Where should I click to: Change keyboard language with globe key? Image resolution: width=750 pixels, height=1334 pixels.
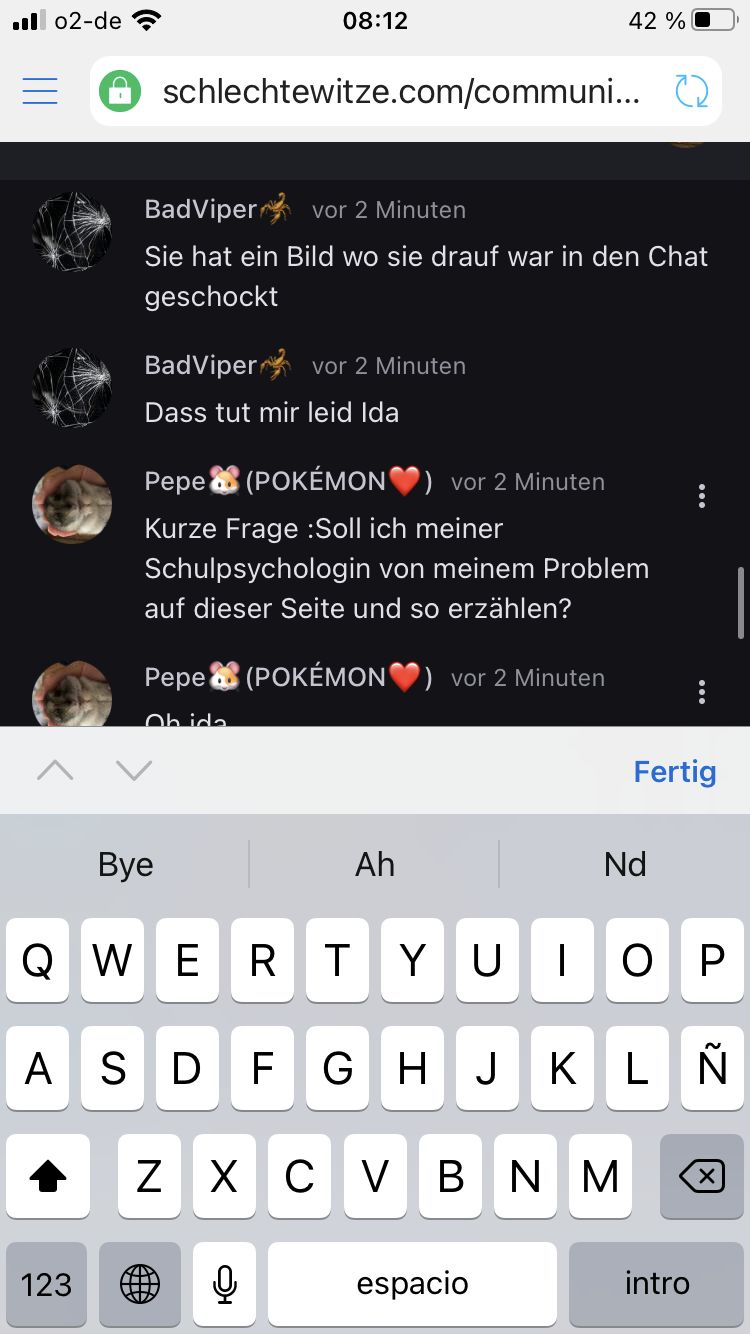coord(140,1284)
